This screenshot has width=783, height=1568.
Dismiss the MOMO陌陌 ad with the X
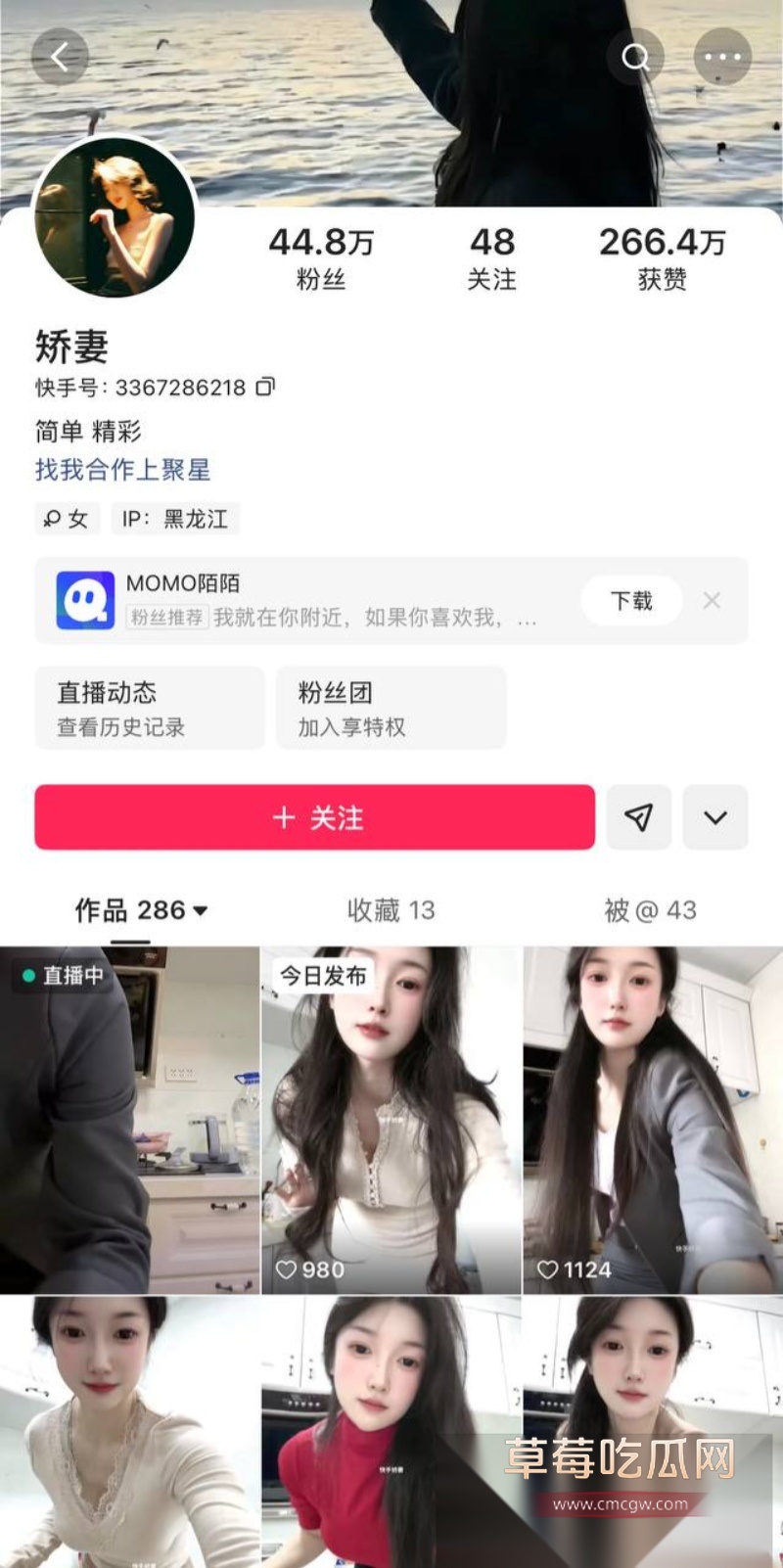[712, 600]
